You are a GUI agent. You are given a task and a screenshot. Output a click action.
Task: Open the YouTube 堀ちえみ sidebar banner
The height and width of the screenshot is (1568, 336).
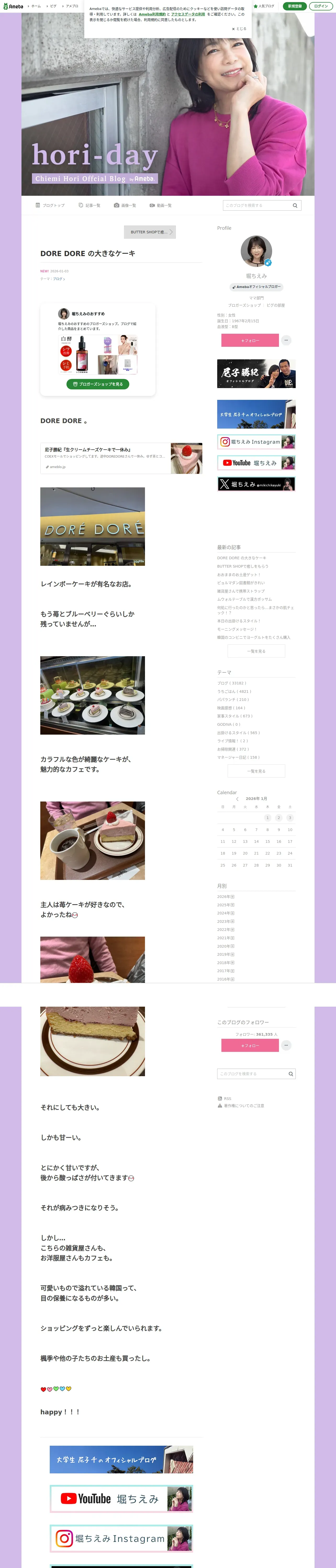[x=257, y=463]
